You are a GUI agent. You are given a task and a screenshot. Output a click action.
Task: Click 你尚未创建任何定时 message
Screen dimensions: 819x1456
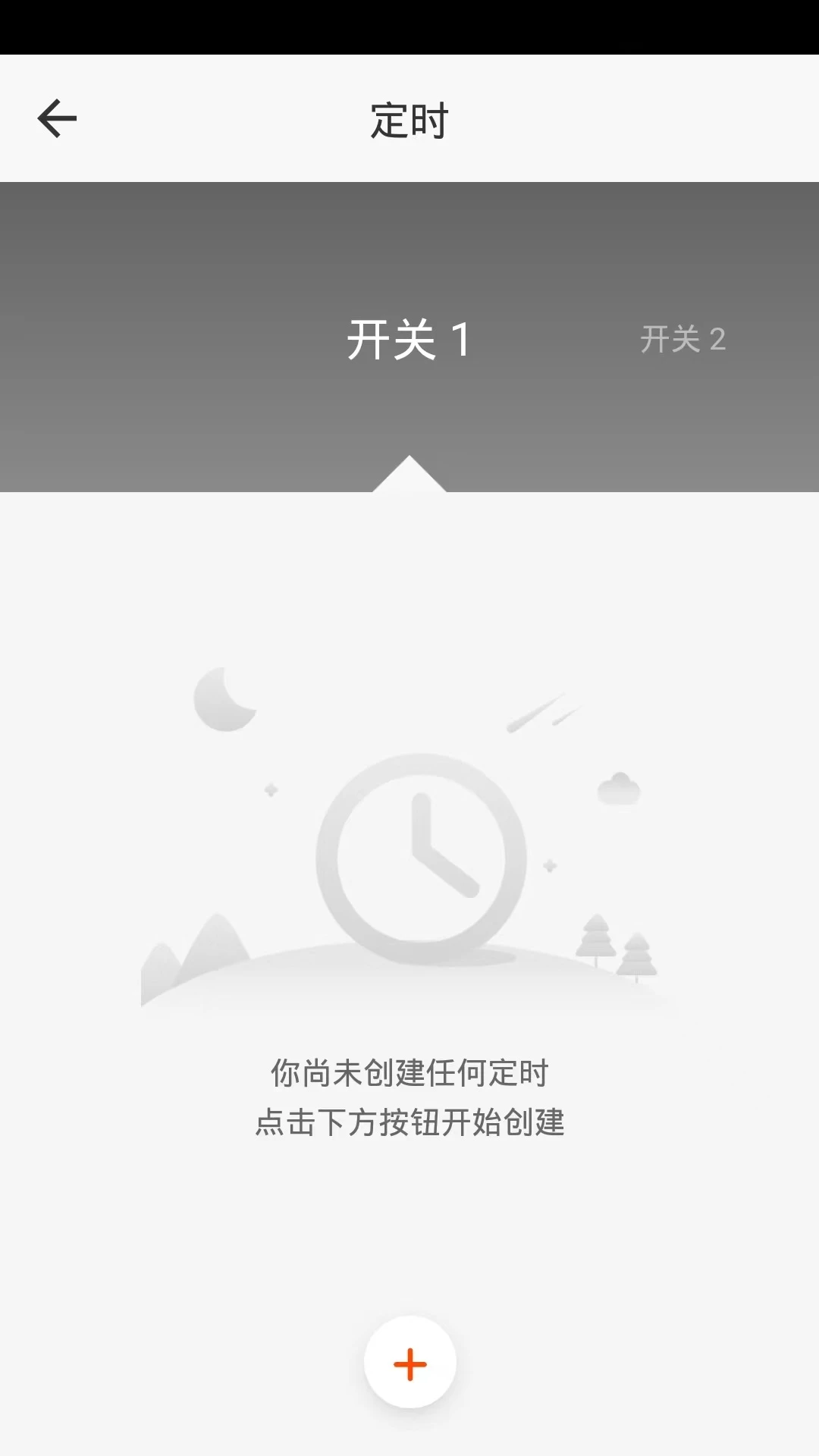click(x=409, y=1073)
